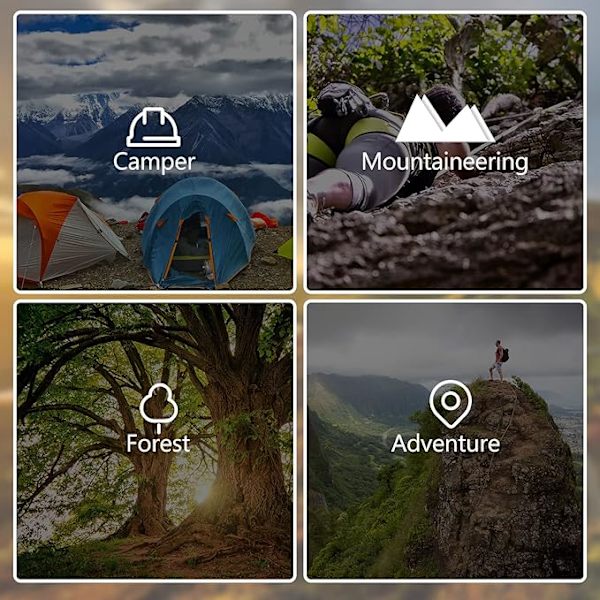This screenshot has height=600, width=600.
Task: Open the Camper category tile
Action: [x=155, y=152]
